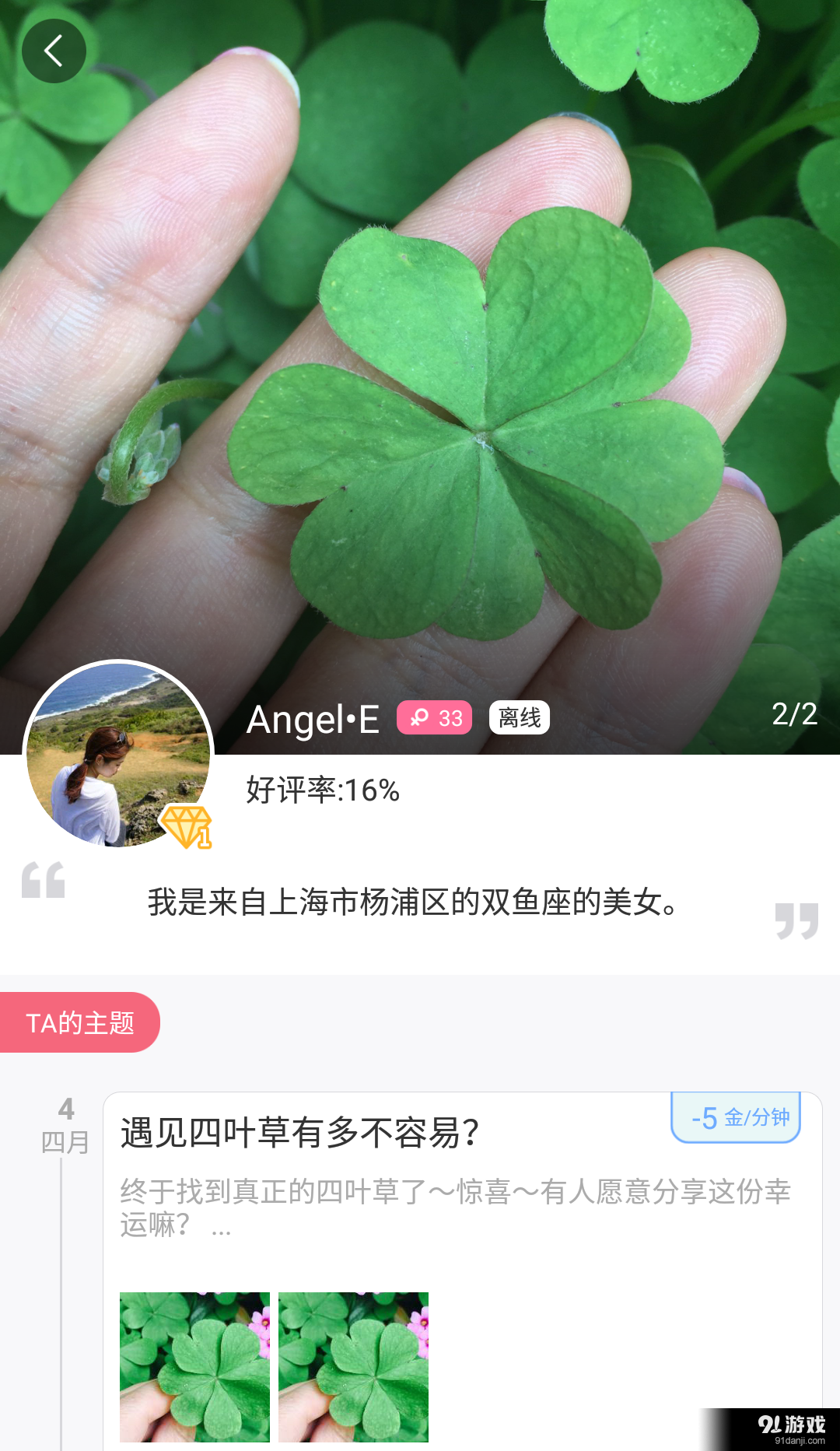This screenshot has height=1451, width=840.
Task: Tap the -5 金/分钟 price badge
Action: point(735,1116)
